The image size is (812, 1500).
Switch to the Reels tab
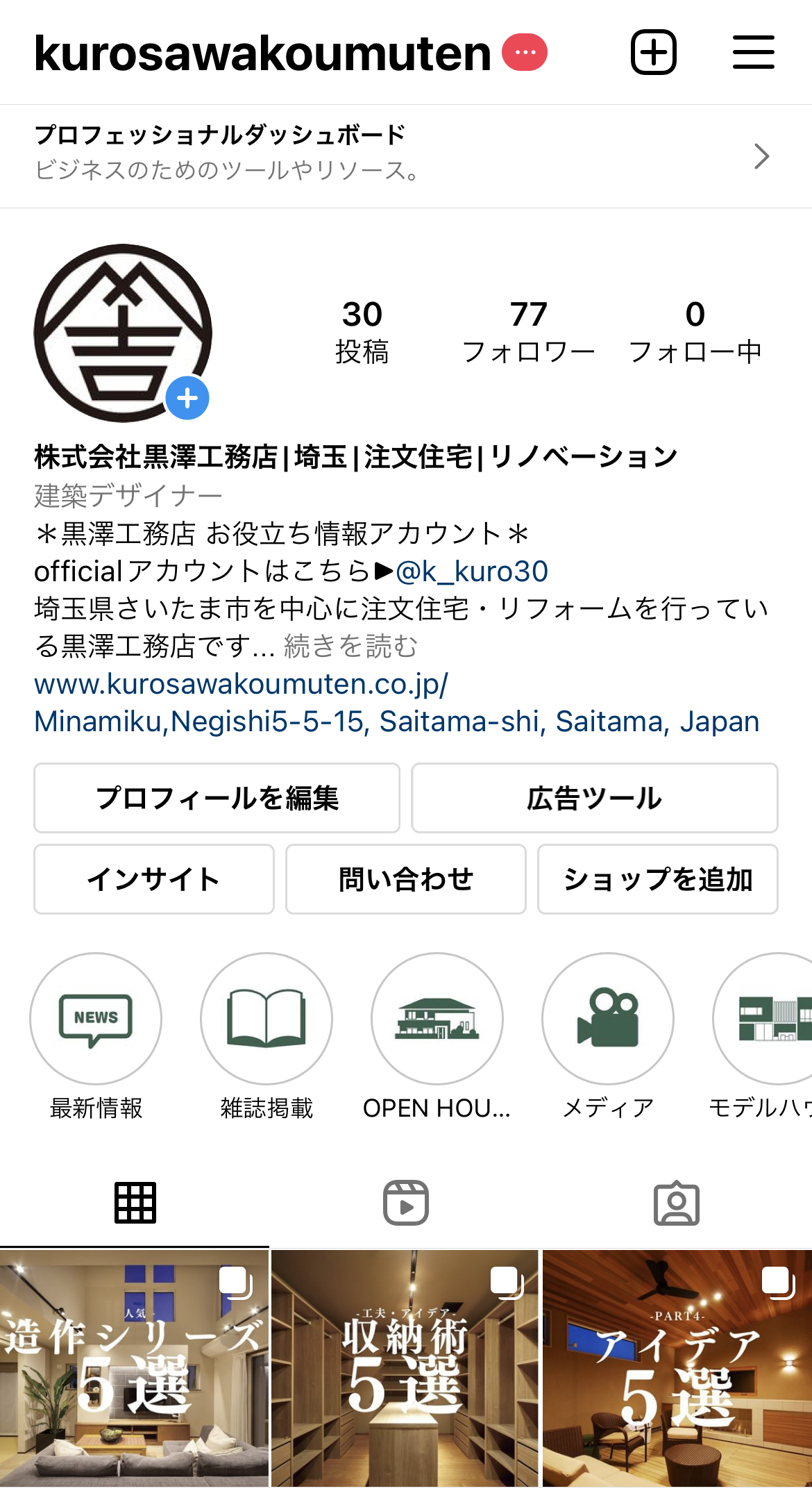406,1203
